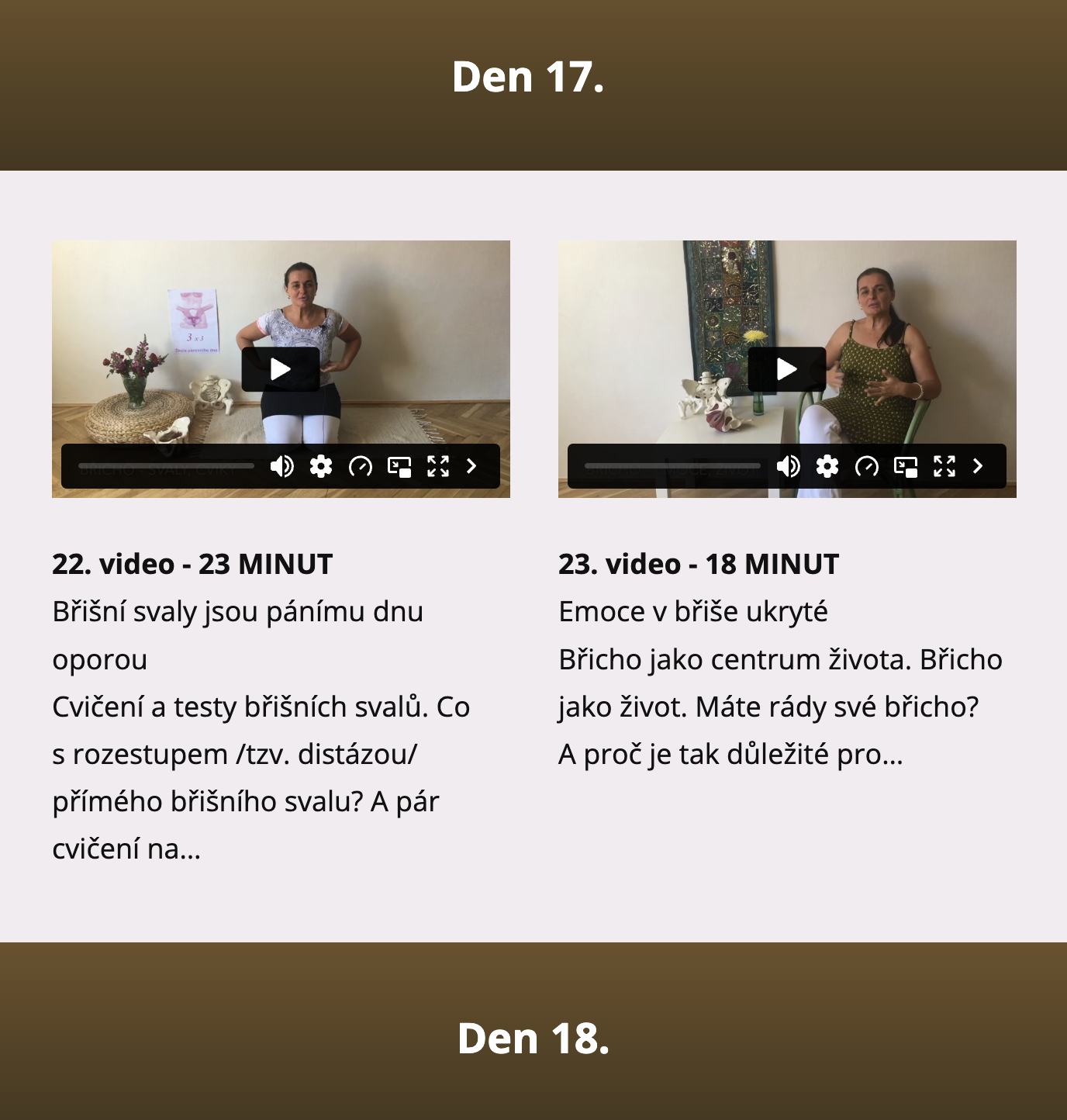This screenshot has width=1067, height=1120.
Task: Seek within the 23. video progress bar
Action: [x=672, y=466]
